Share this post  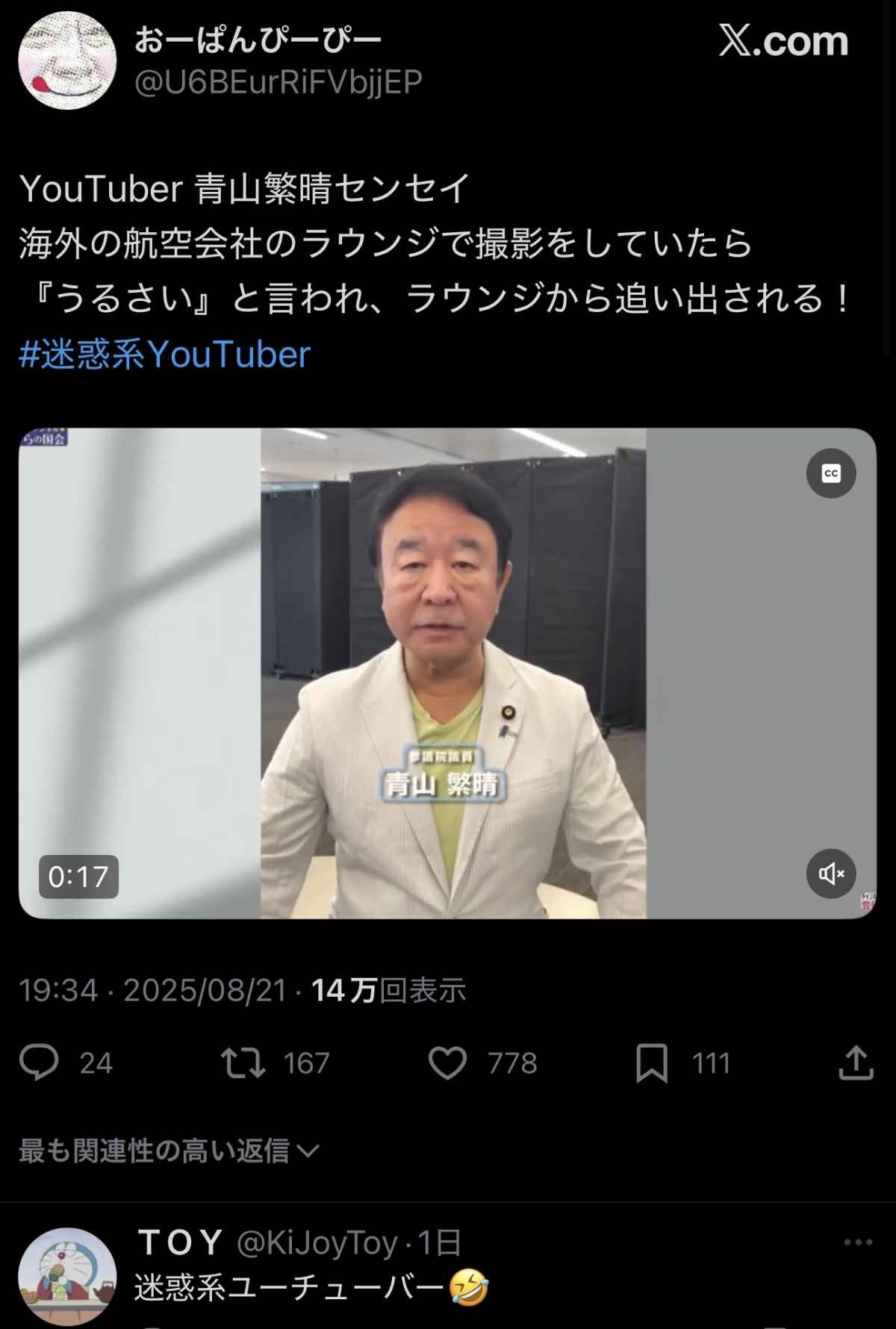pos(856,1062)
